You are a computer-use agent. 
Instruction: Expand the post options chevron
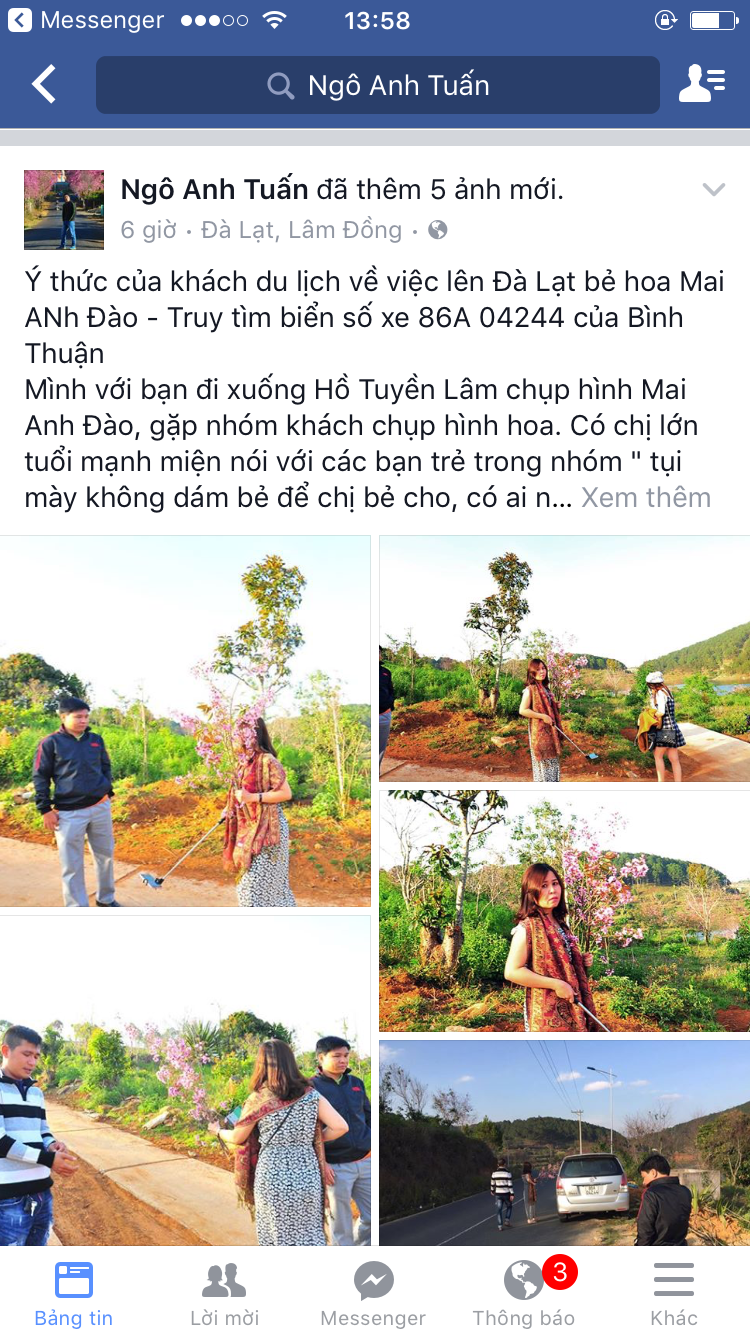713,189
